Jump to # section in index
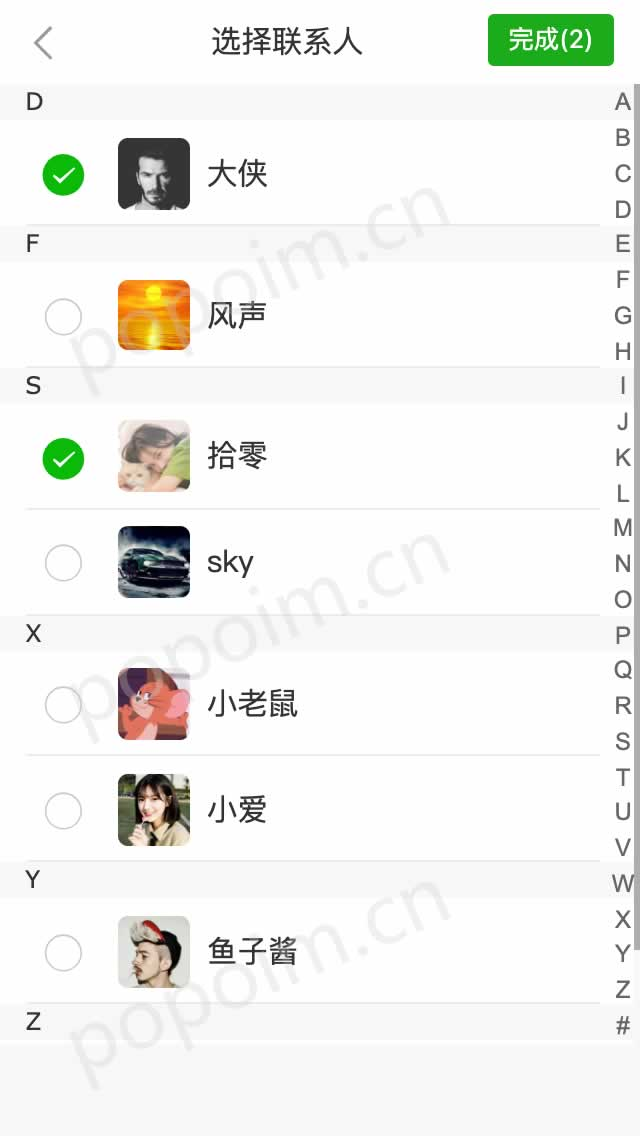The width and height of the screenshot is (640, 1136). coord(622,1025)
